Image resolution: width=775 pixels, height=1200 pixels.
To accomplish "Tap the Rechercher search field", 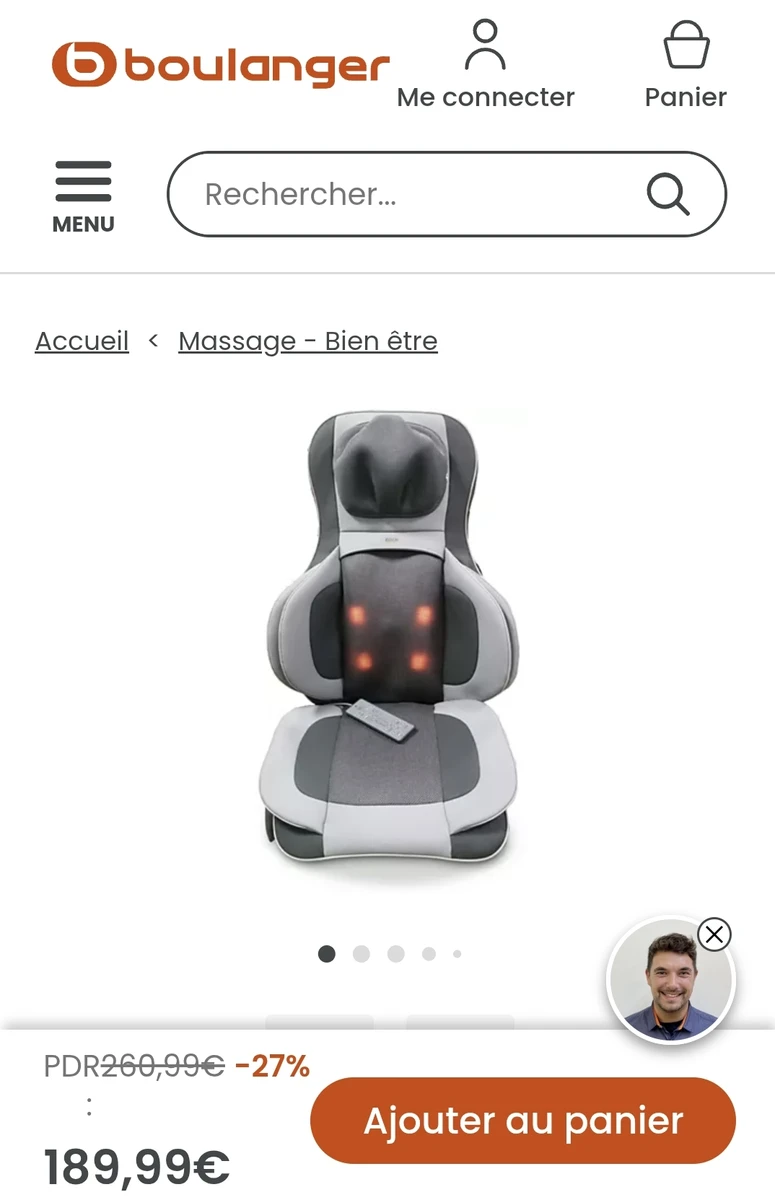I will pos(410,194).
